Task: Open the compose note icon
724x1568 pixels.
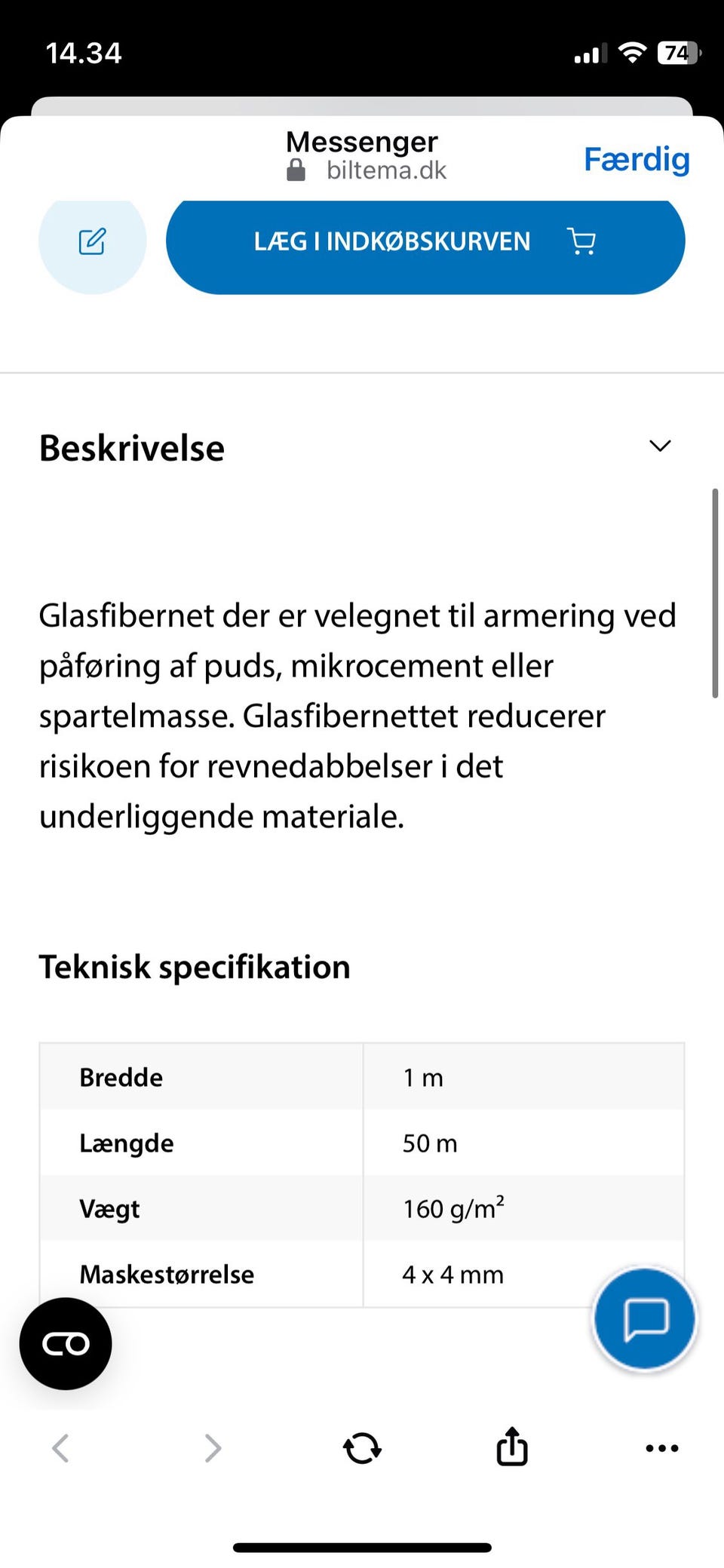Action: click(91, 241)
